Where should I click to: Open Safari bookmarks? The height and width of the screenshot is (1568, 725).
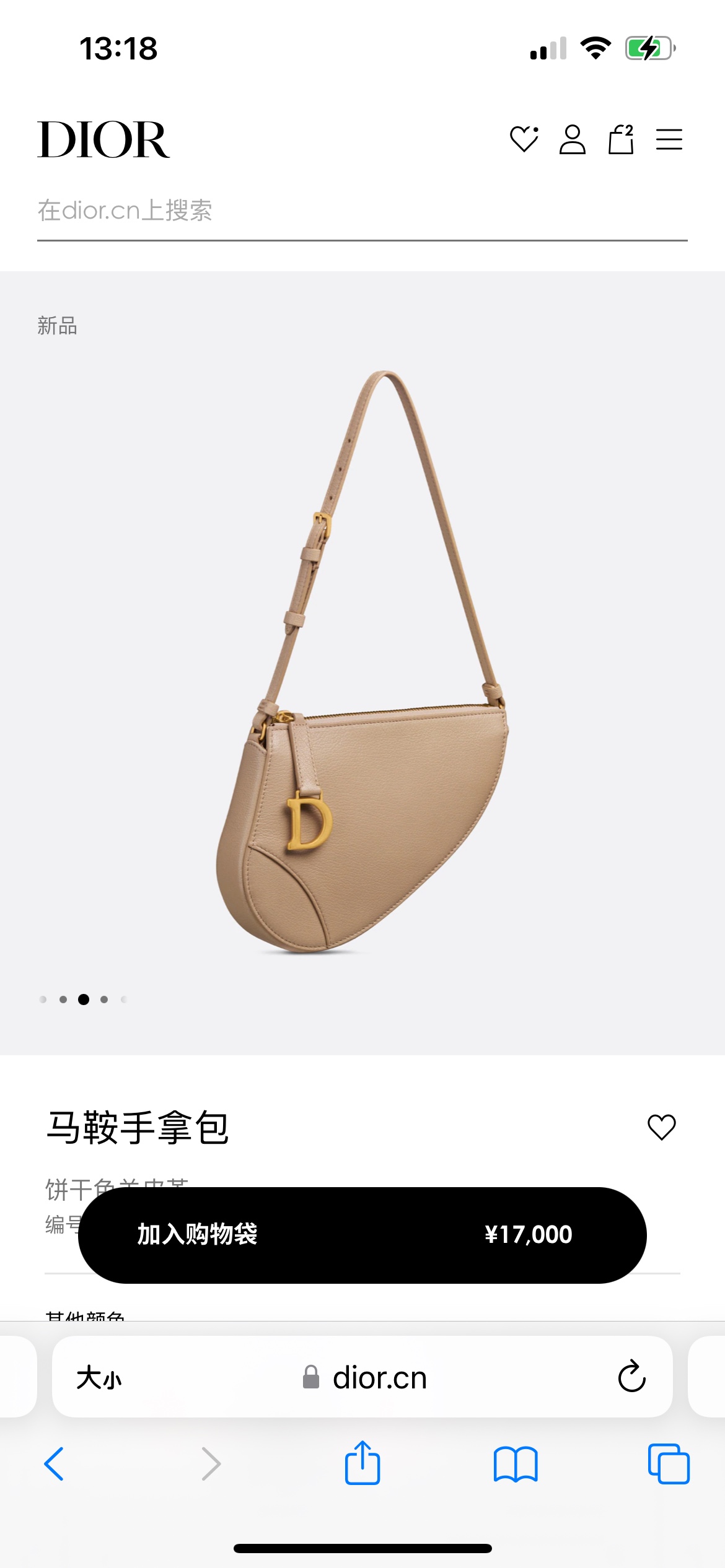(x=516, y=1464)
